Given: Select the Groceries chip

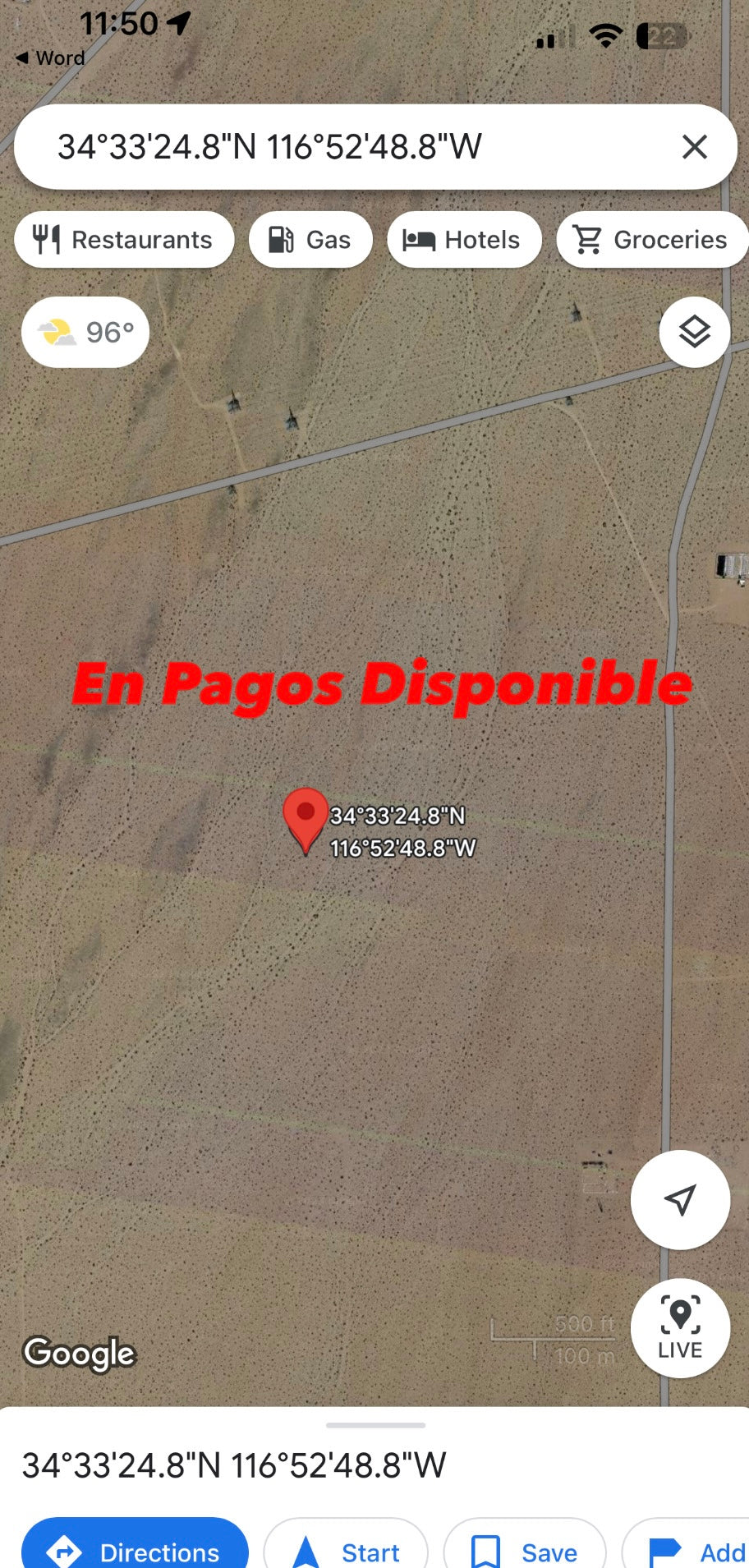Looking at the screenshot, I should click(x=651, y=240).
